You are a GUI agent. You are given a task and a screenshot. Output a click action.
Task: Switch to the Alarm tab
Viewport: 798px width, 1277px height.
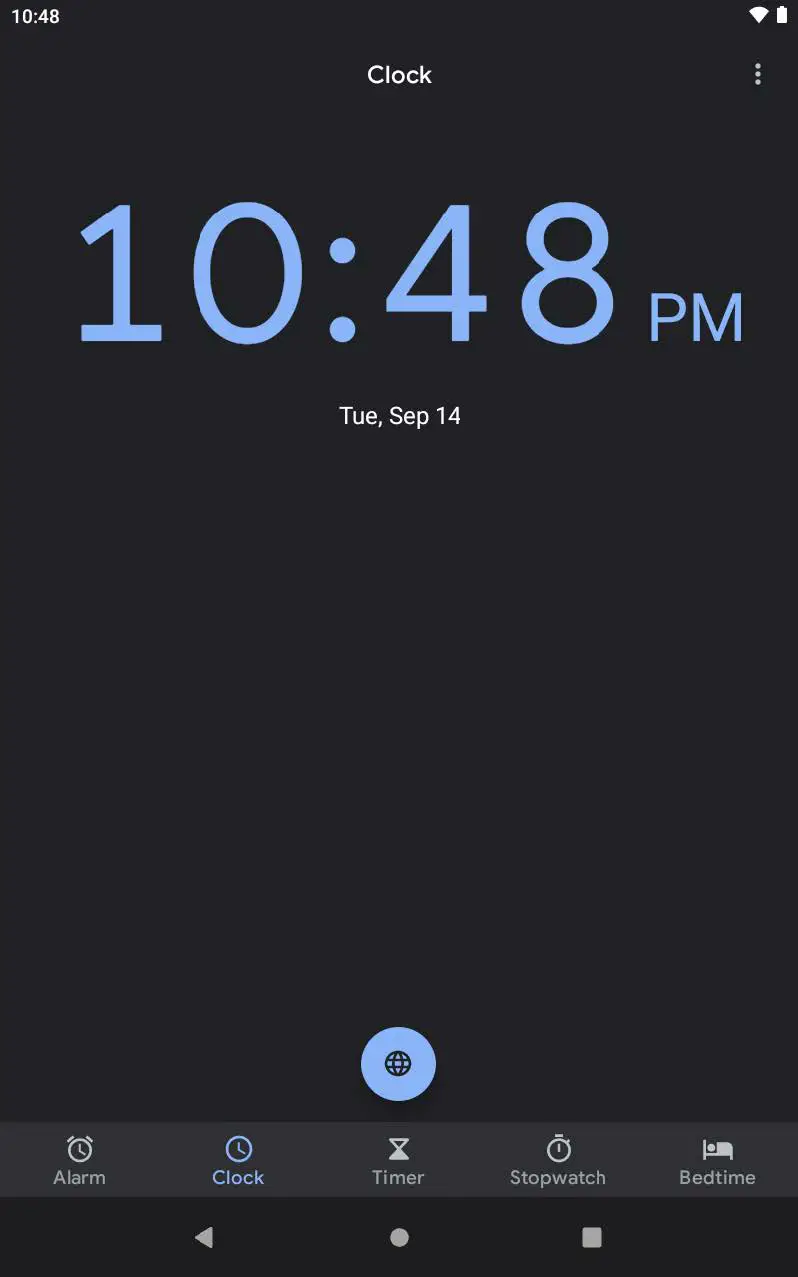pos(80,1160)
